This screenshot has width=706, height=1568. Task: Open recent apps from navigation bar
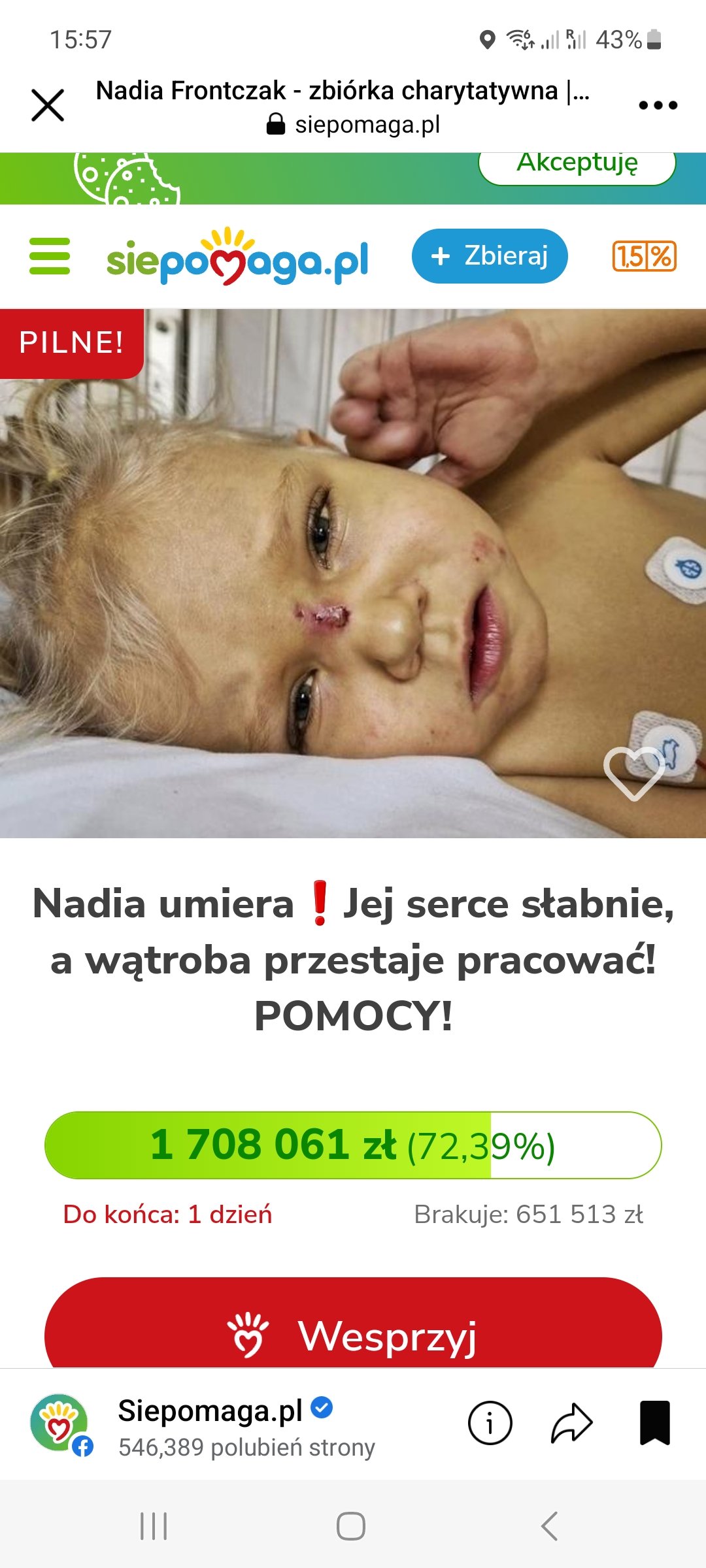pos(154,1526)
